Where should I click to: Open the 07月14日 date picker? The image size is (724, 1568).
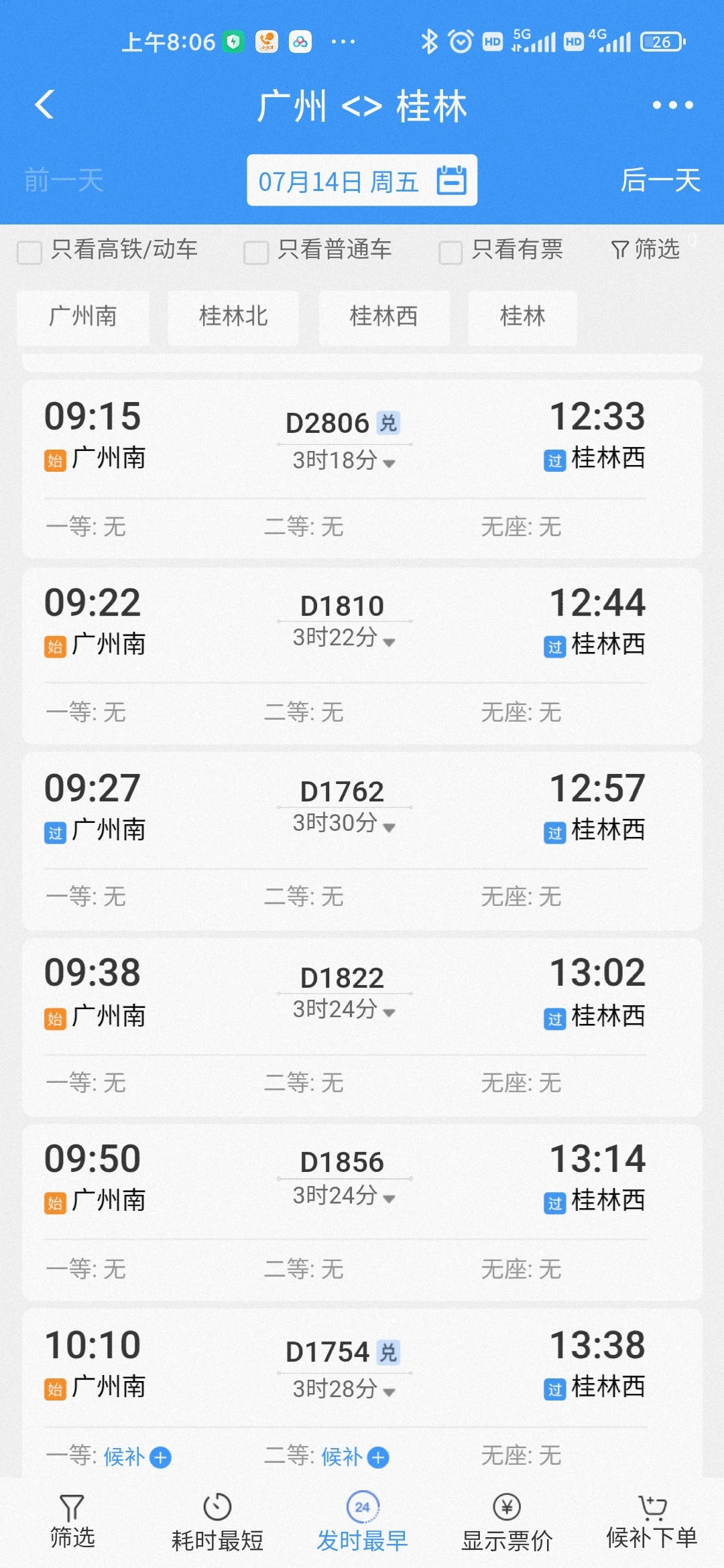(362, 180)
